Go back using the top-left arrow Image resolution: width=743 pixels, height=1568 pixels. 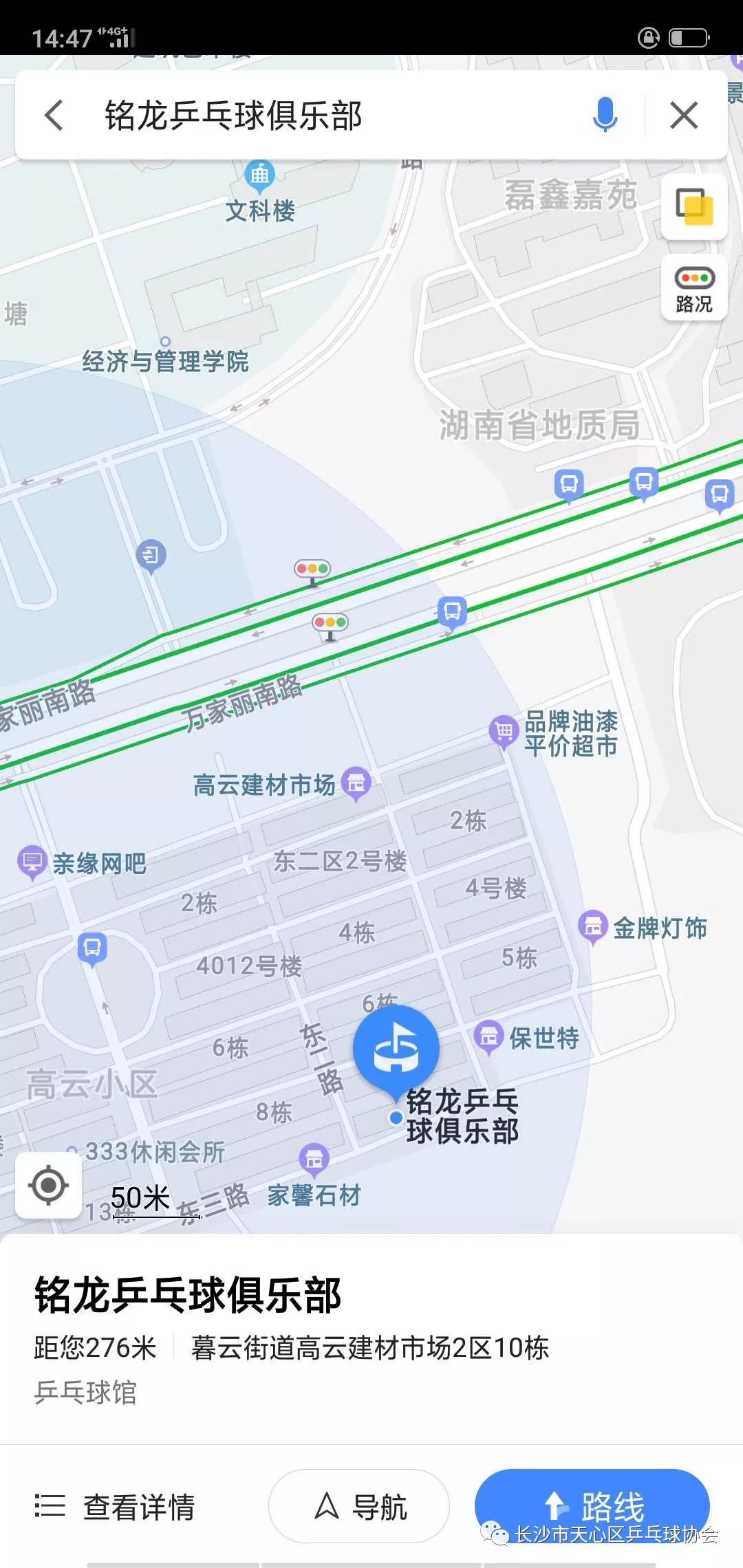point(54,115)
